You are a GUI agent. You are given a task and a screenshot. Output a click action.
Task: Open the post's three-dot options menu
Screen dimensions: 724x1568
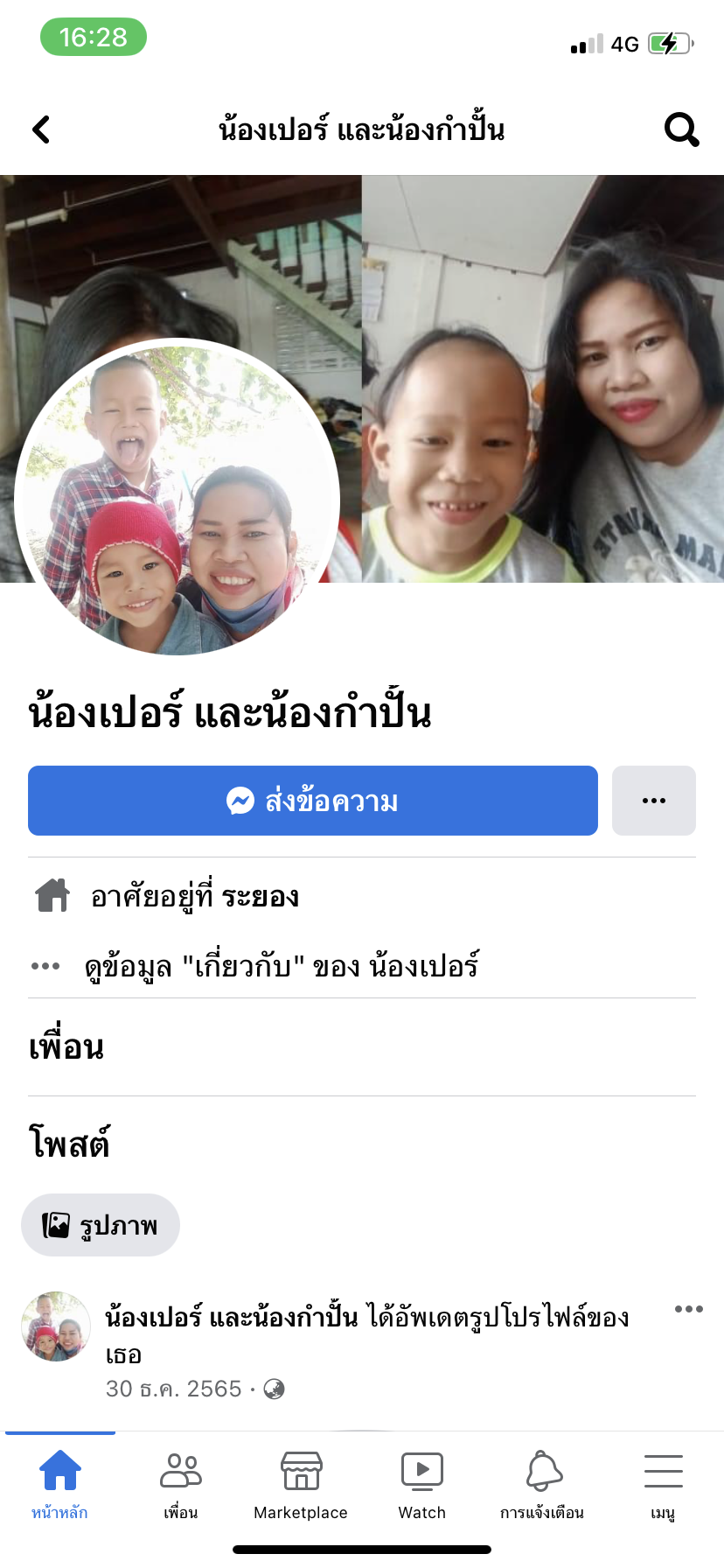[x=688, y=1309]
